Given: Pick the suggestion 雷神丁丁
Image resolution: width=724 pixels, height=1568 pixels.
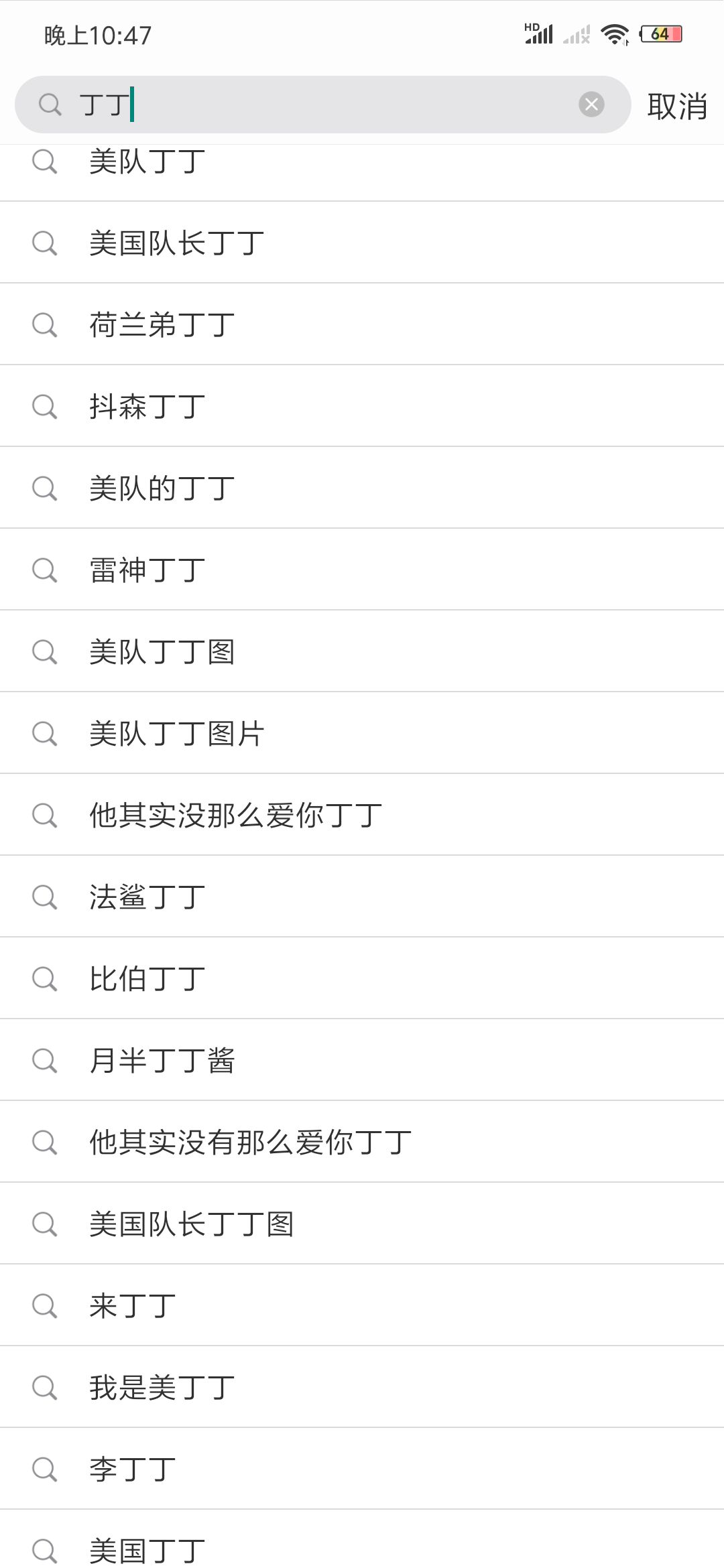Looking at the screenshot, I should coord(362,570).
